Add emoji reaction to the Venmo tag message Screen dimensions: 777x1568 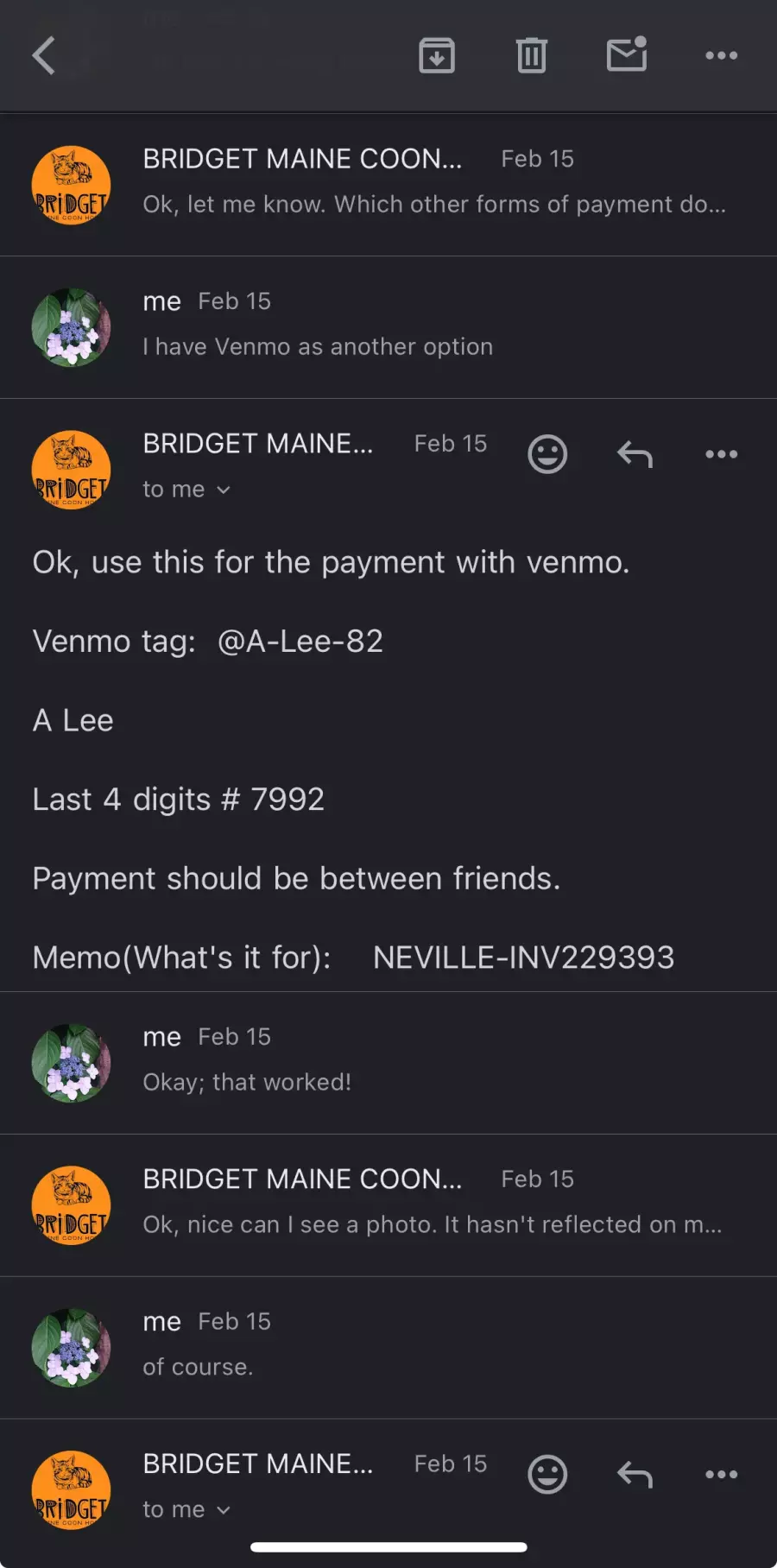point(547,454)
